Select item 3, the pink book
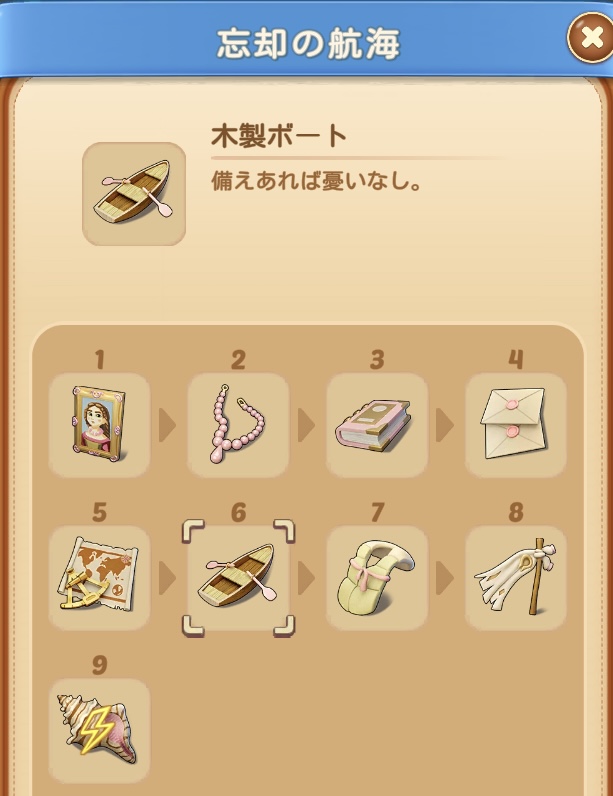The image size is (613, 796). coord(377,425)
